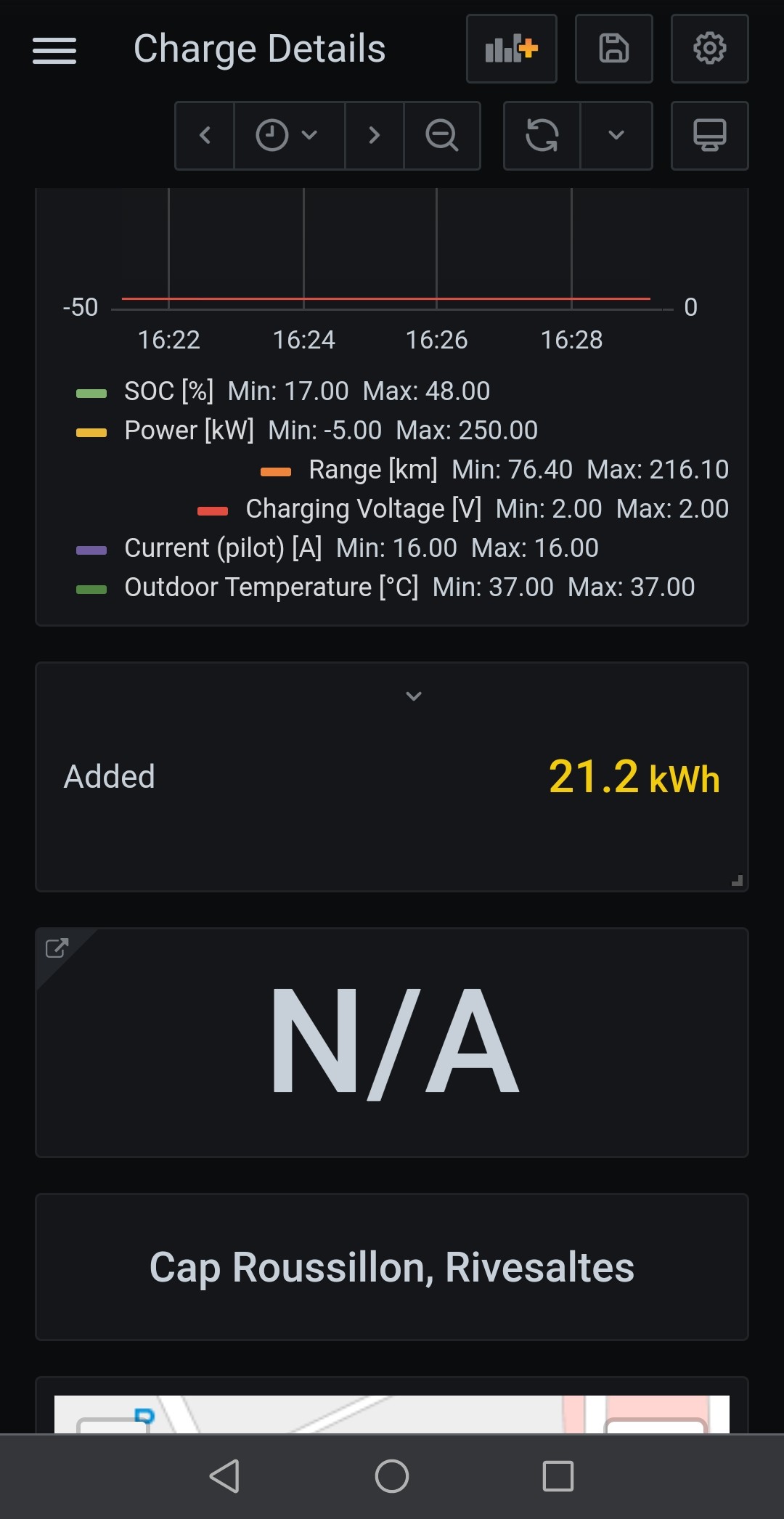The width and height of the screenshot is (784, 1519).
Task: Expand the Added panel menu chevron
Action: 414,696
